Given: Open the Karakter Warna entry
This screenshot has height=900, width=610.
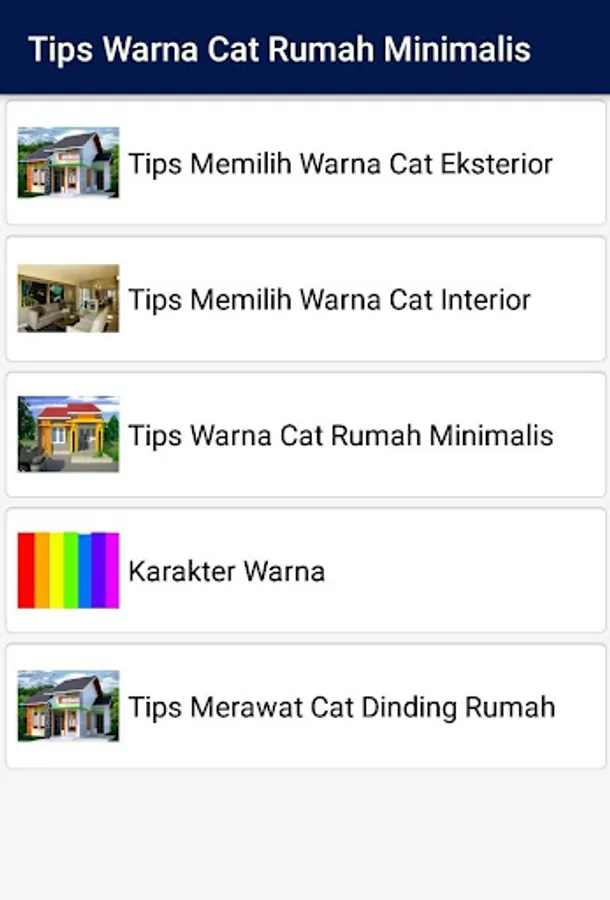Looking at the screenshot, I should point(305,571).
